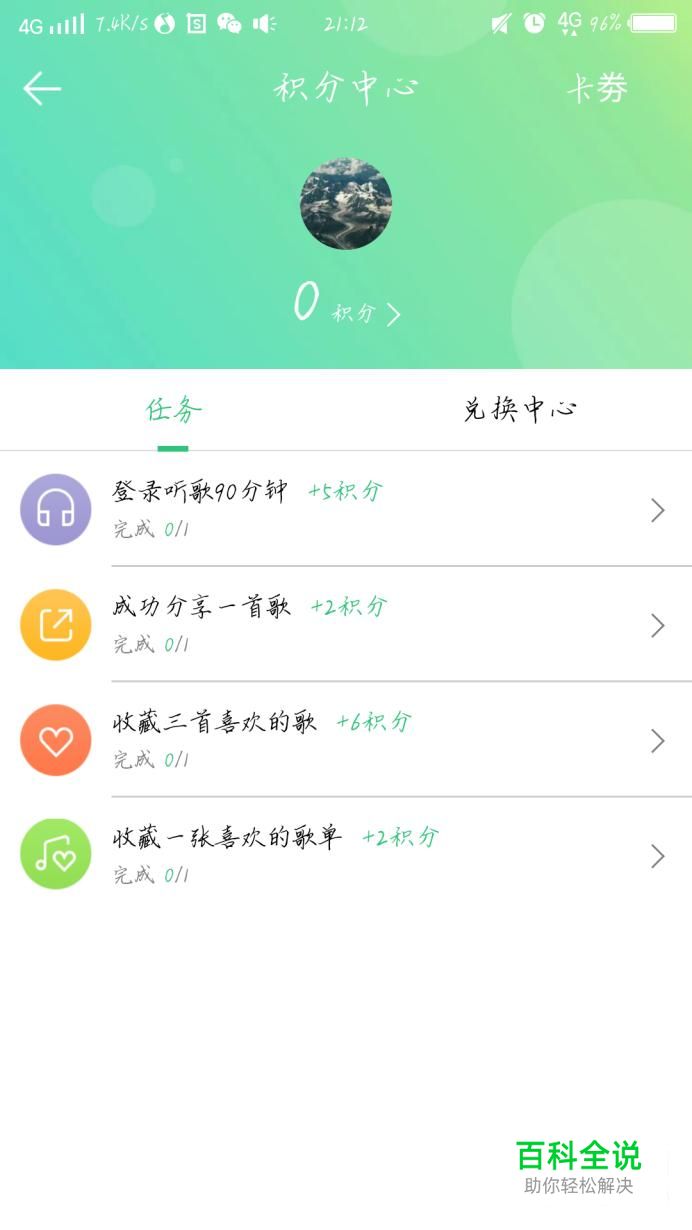Tap the round profile avatar
Image resolution: width=692 pixels, height=1230 pixels.
(346, 203)
